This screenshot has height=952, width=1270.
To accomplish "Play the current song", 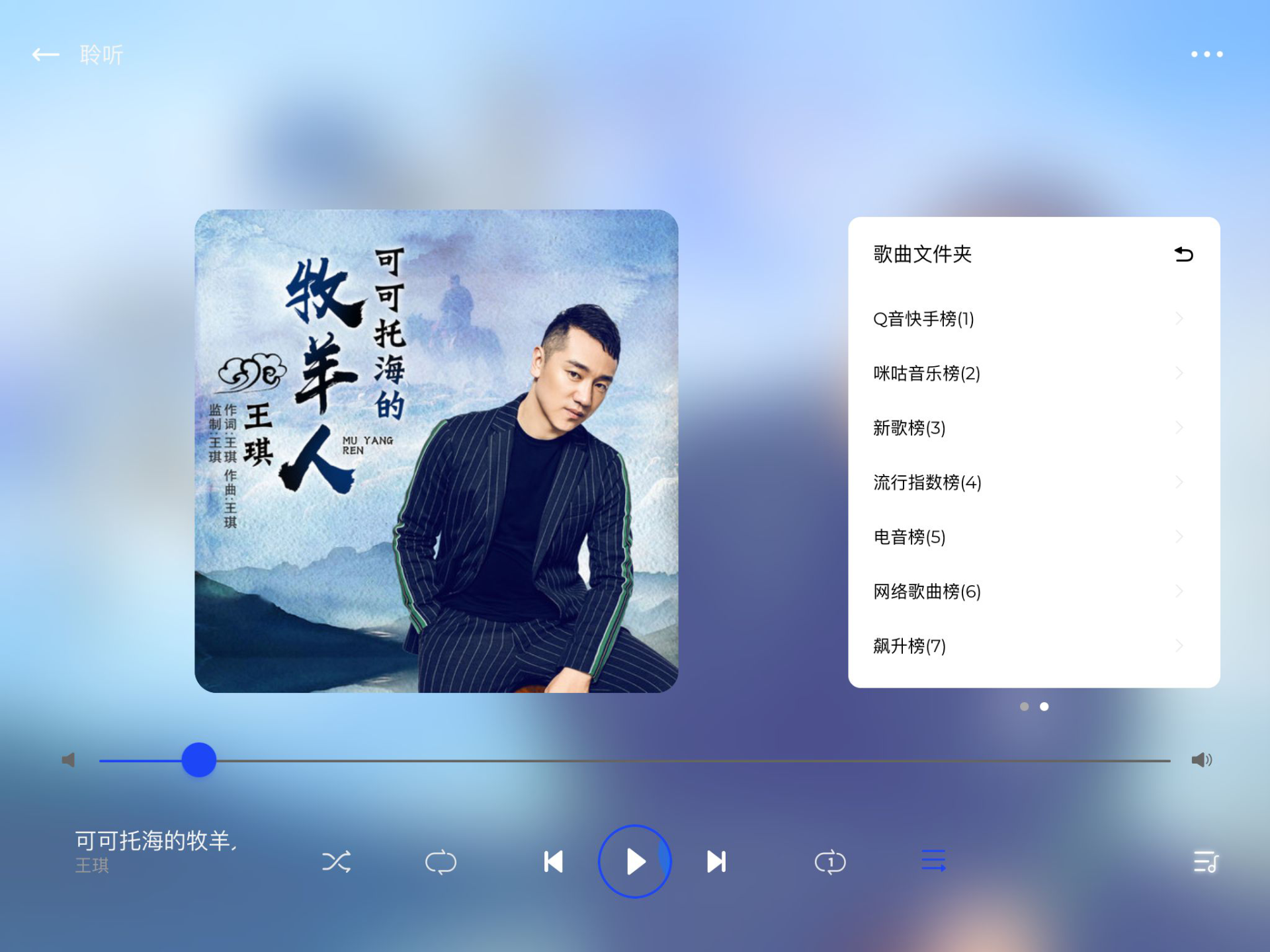I will click(x=634, y=861).
